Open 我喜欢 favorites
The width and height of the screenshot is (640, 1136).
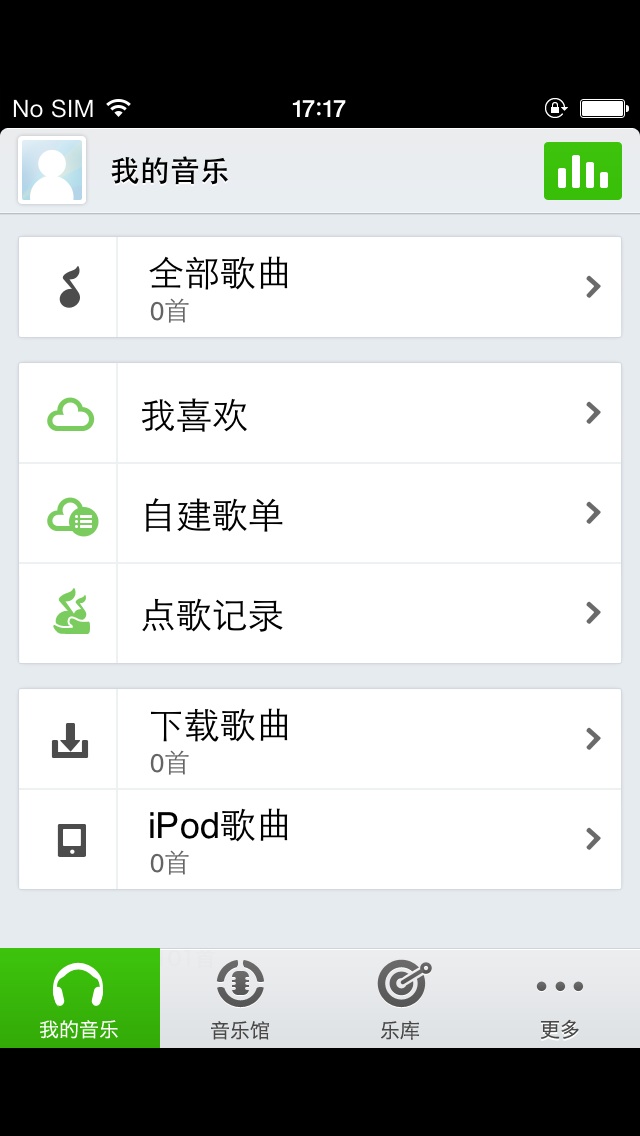click(x=320, y=413)
